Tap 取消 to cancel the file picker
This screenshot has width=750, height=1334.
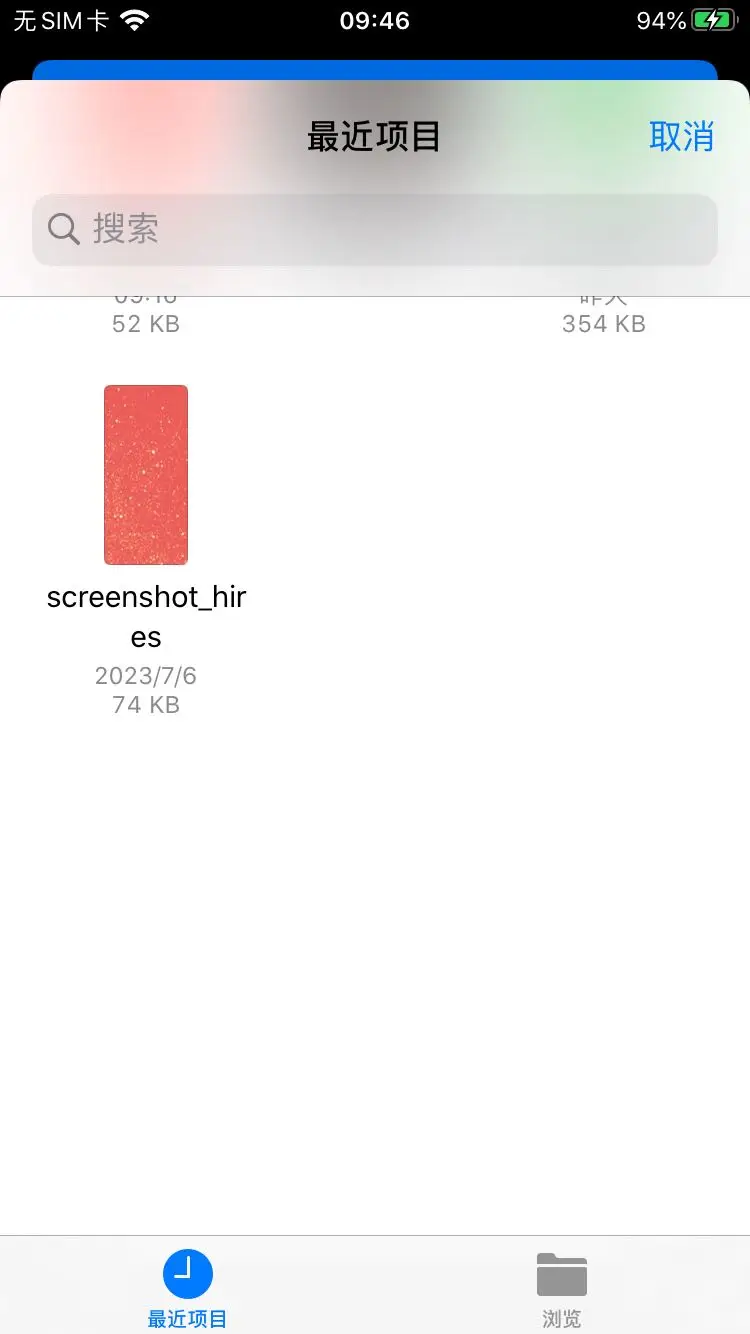(681, 136)
